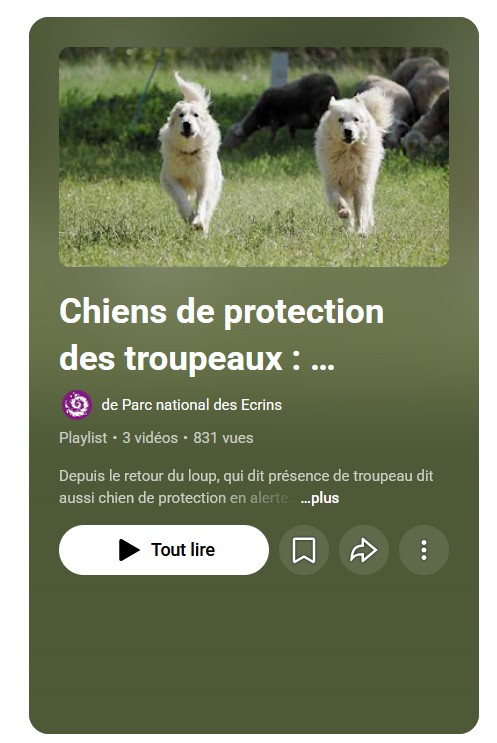Image resolution: width=497 pixels, height=743 pixels.
Task: Expand the description with ...plus
Action: pos(320,498)
